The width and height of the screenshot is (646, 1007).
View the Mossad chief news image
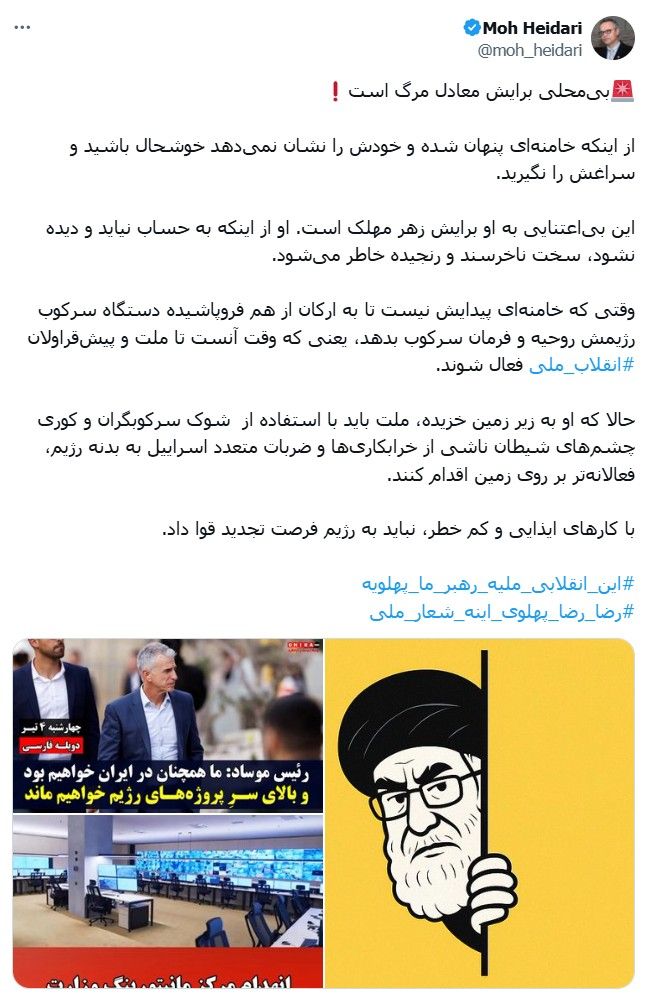[x=168, y=725]
